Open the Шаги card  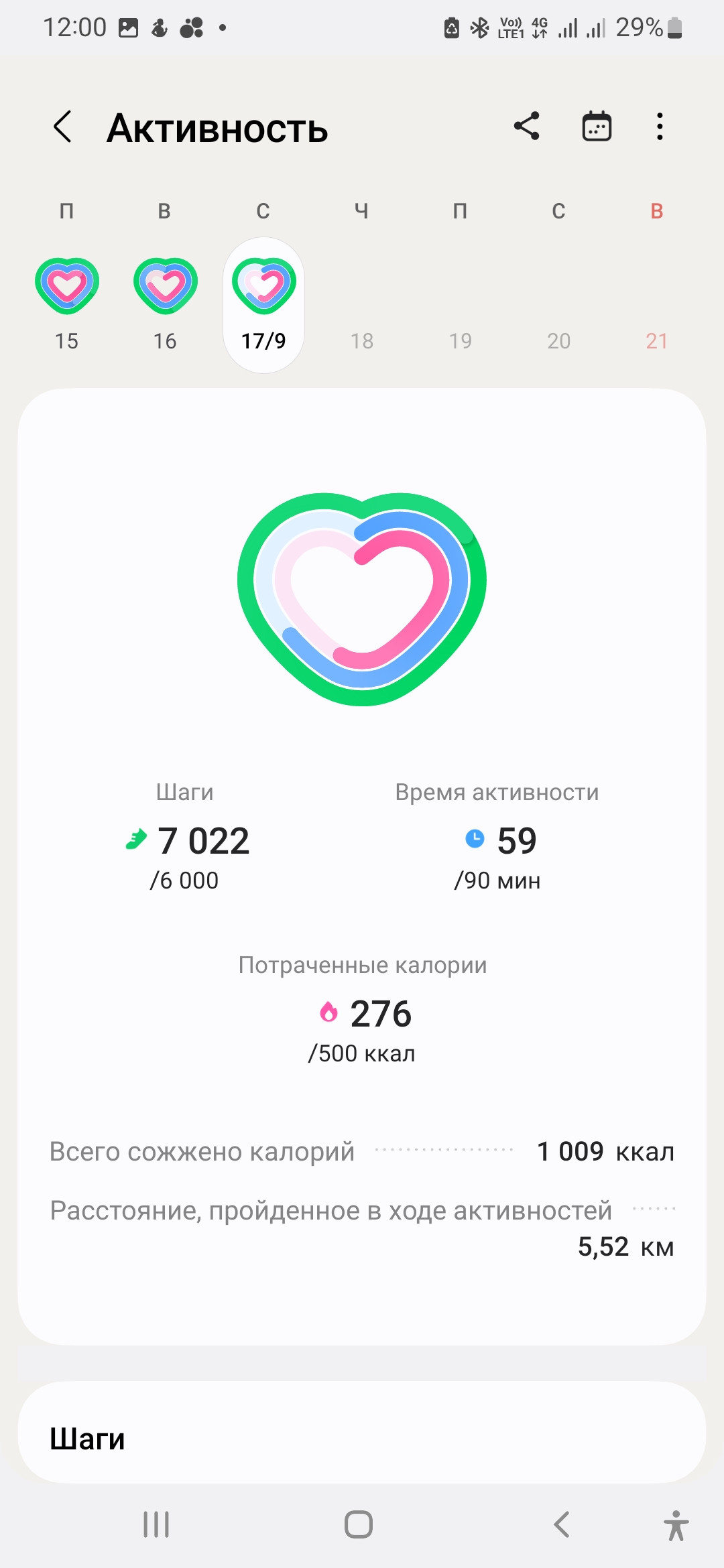[362, 1431]
